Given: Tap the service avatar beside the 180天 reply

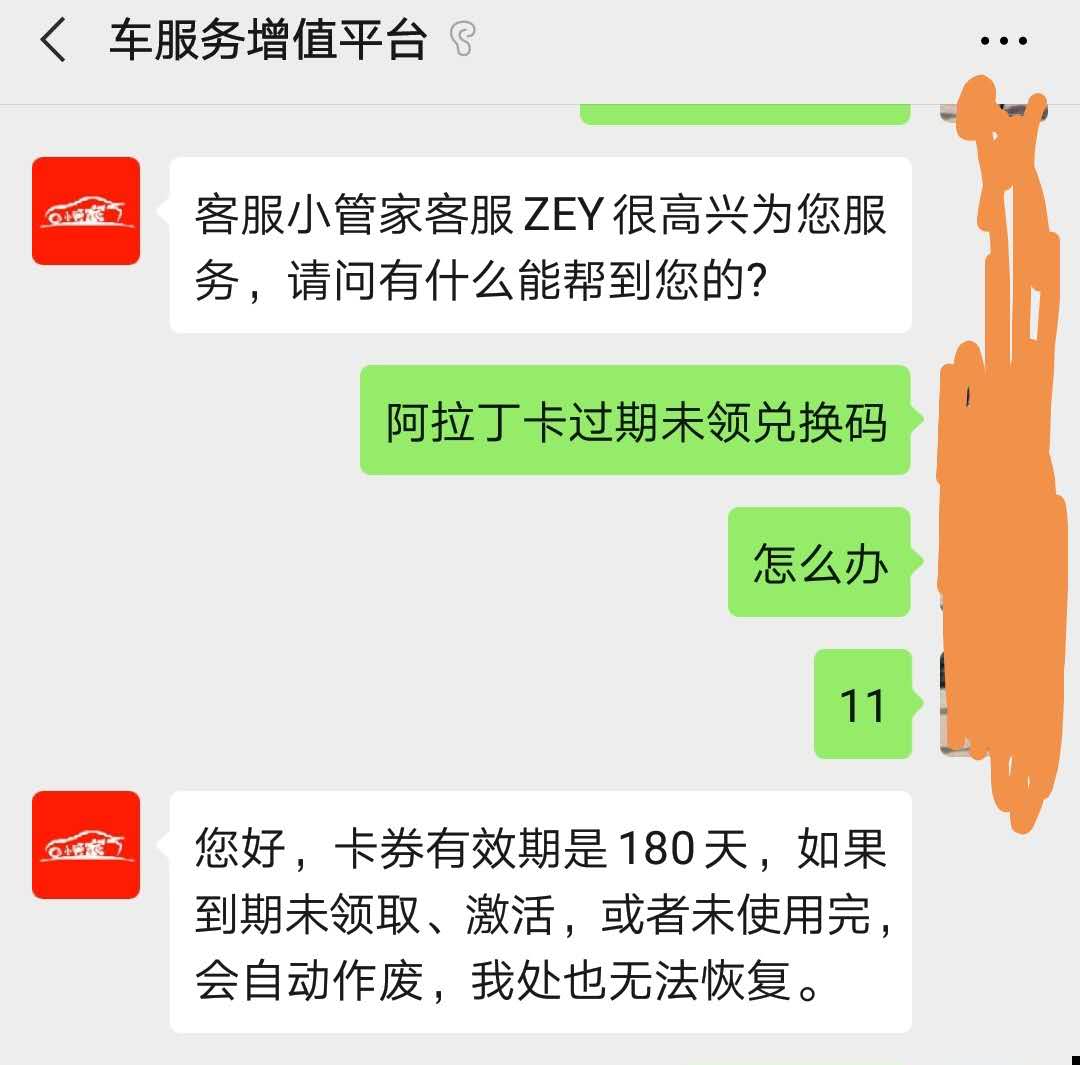Looking at the screenshot, I should (x=86, y=844).
